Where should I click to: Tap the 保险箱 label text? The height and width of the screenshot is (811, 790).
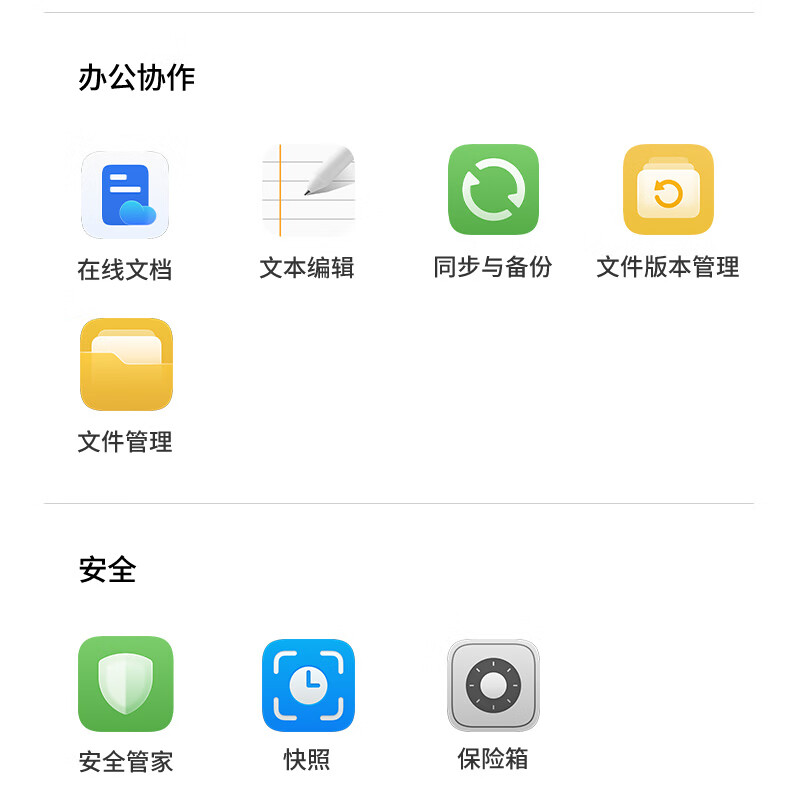tap(493, 759)
